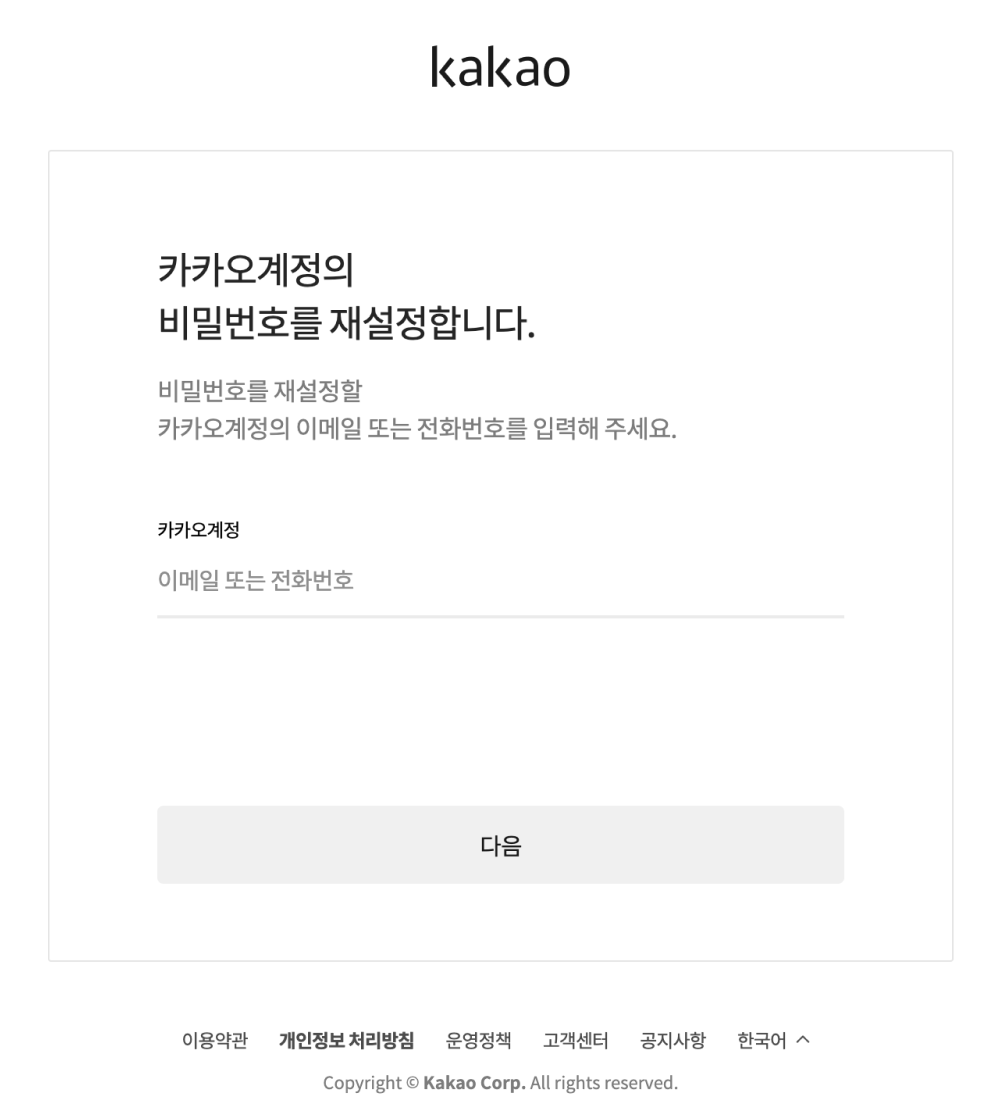Go to 고객센터

click(x=575, y=1040)
